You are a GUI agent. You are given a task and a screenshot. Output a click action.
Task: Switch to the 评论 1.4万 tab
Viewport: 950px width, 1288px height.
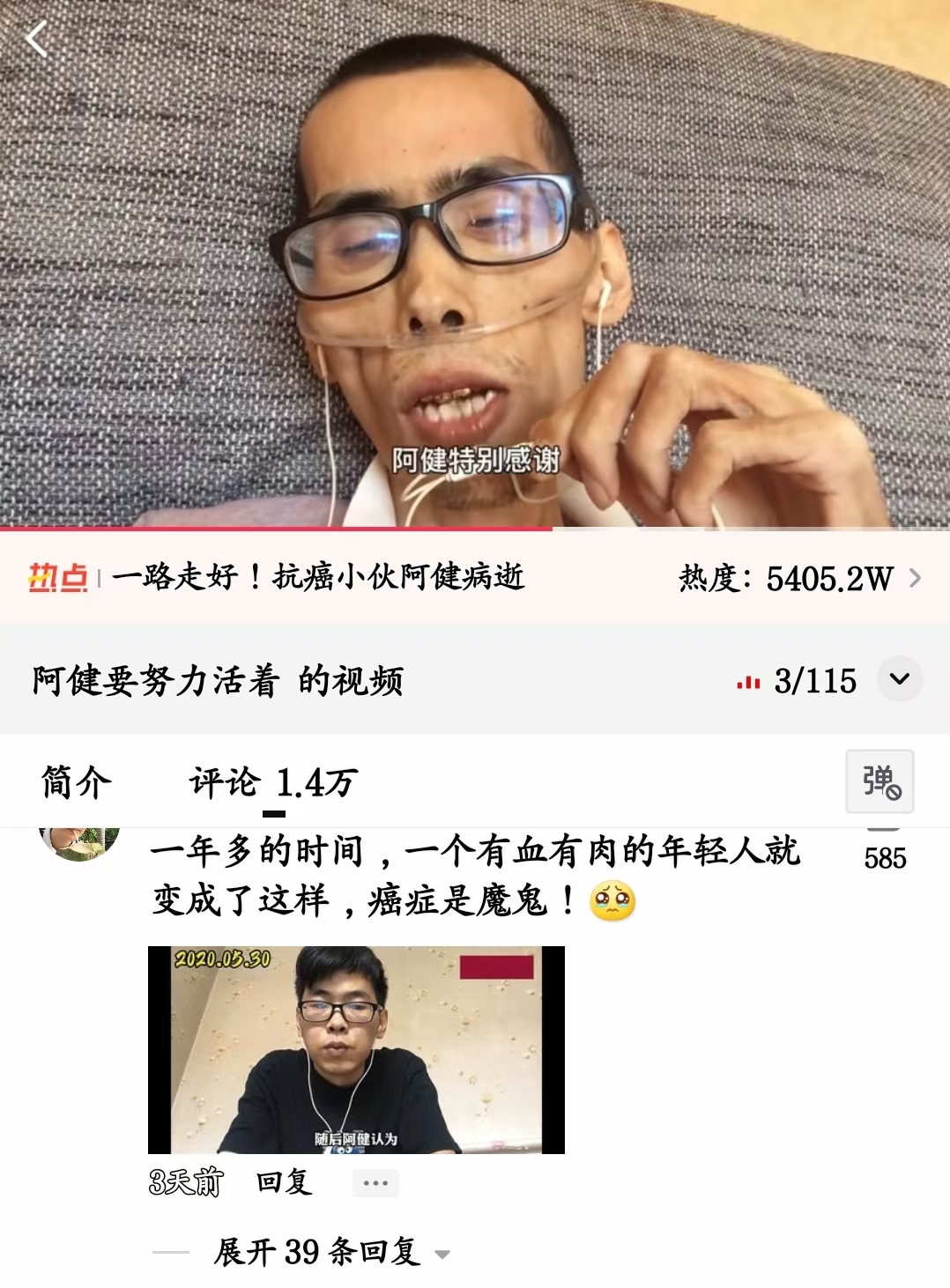pyautogui.click(x=273, y=782)
